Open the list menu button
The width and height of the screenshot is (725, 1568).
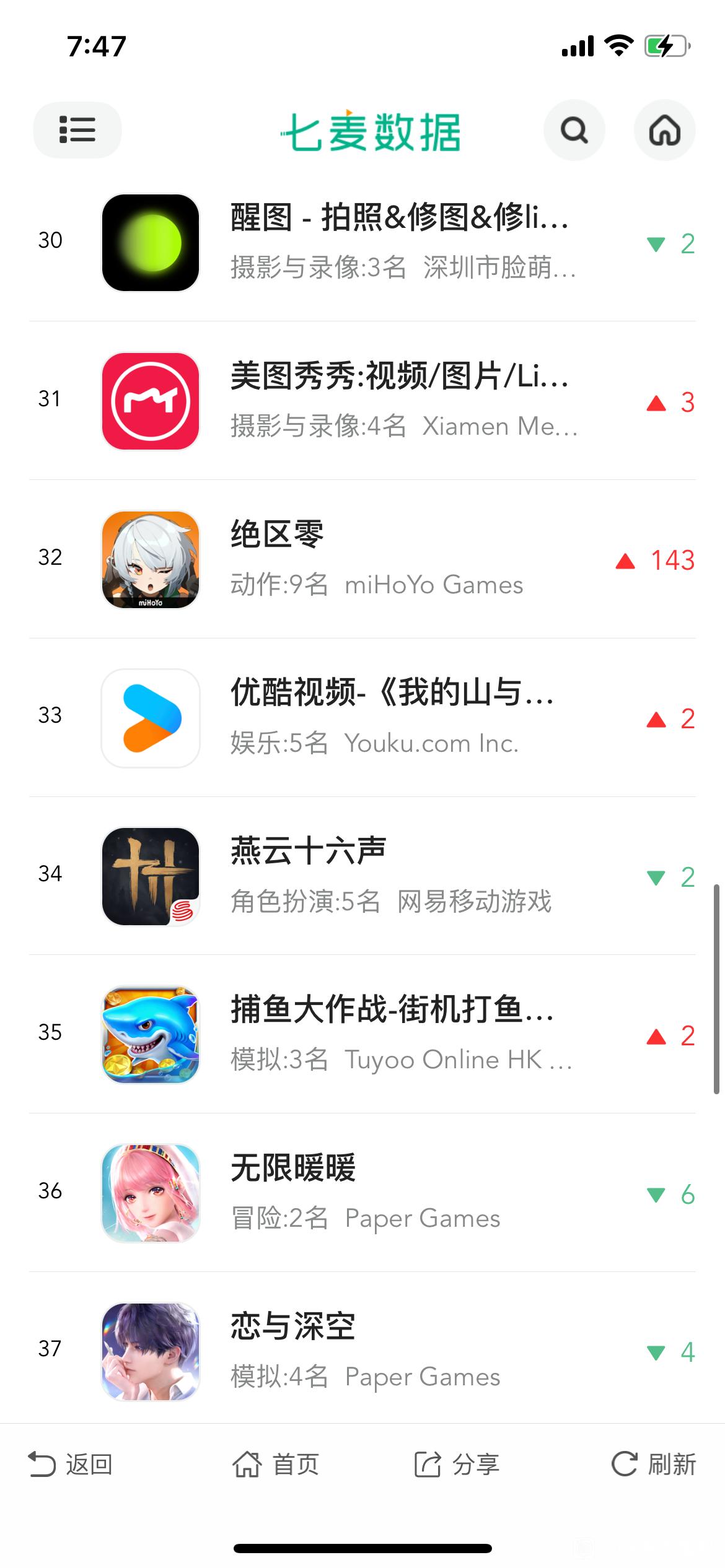[x=77, y=130]
